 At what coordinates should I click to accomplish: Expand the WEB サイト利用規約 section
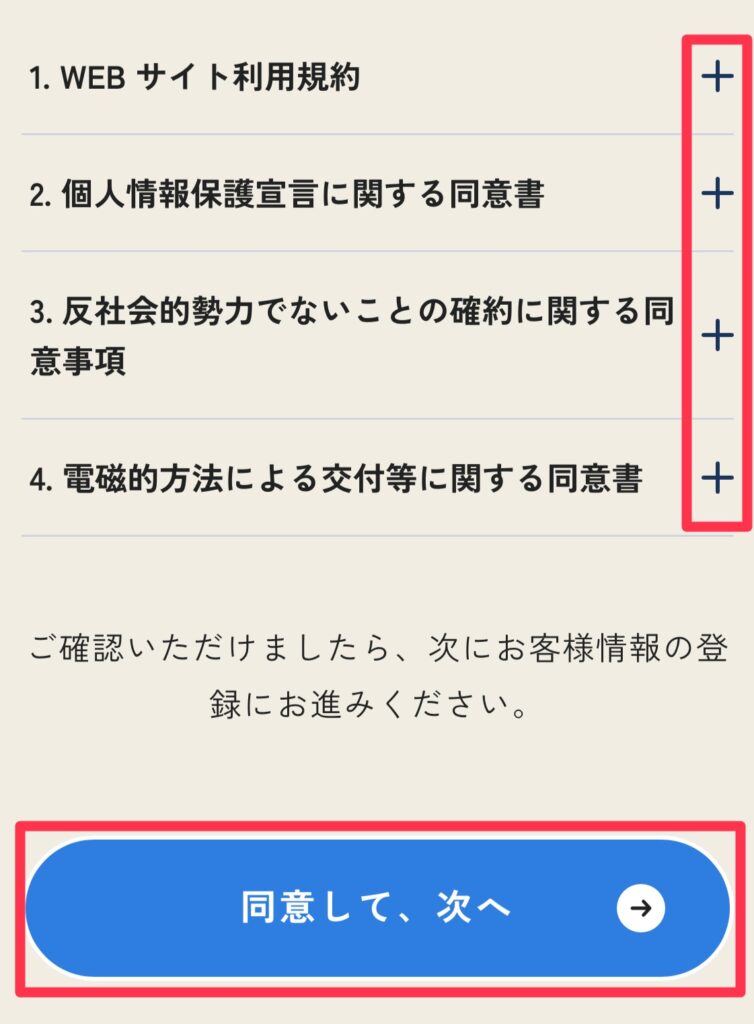[x=717, y=78]
